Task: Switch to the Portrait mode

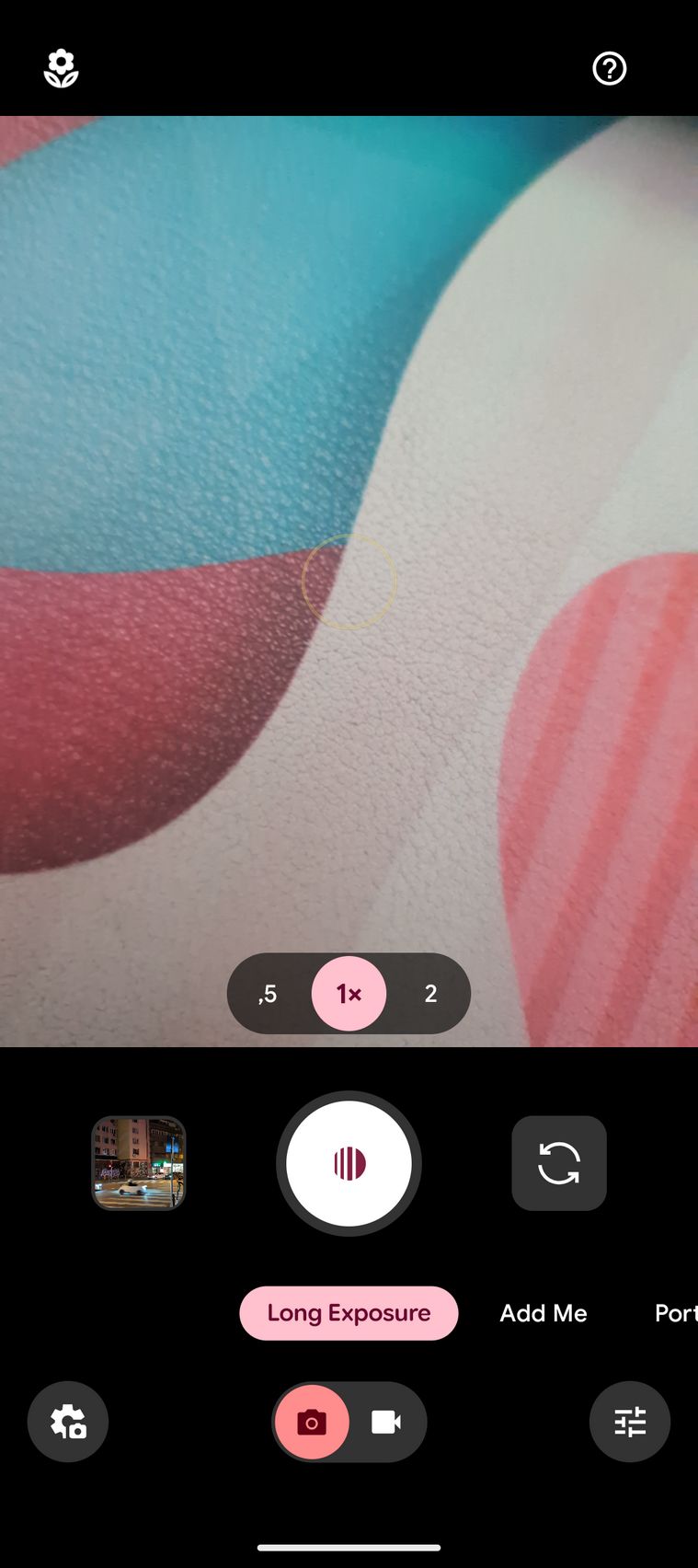Action: [x=675, y=1313]
